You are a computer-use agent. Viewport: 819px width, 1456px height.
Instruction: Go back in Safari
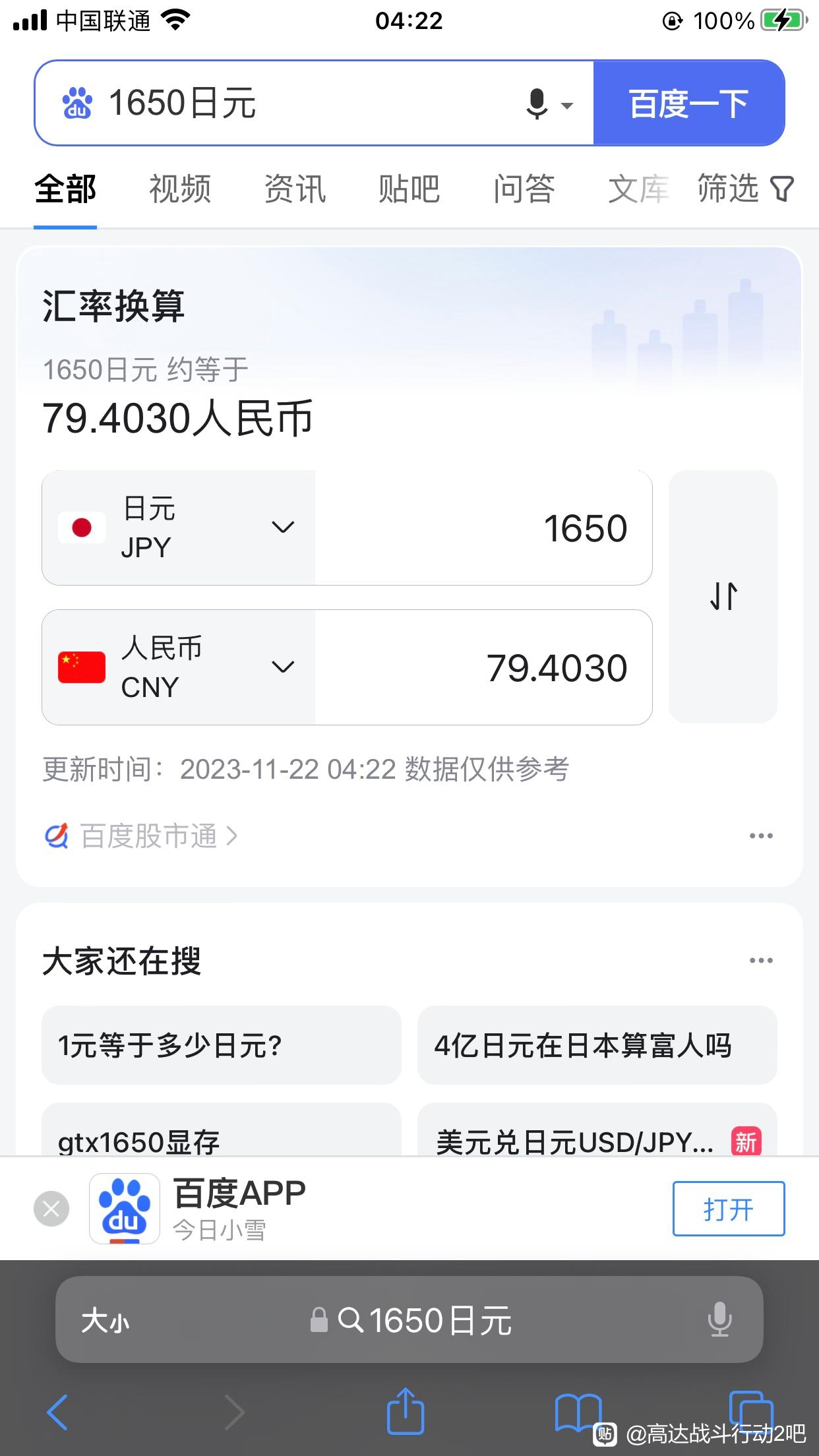click(57, 1411)
